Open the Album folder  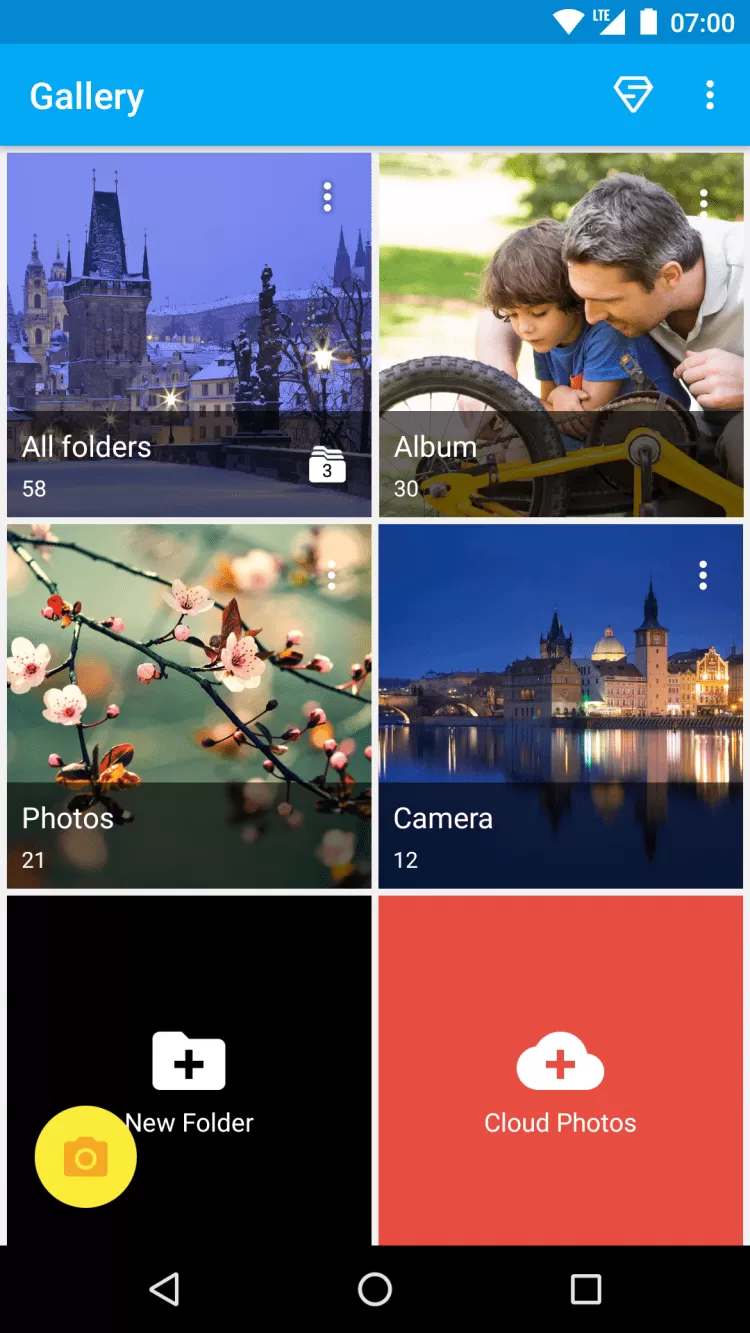pyautogui.click(x=560, y=335)
